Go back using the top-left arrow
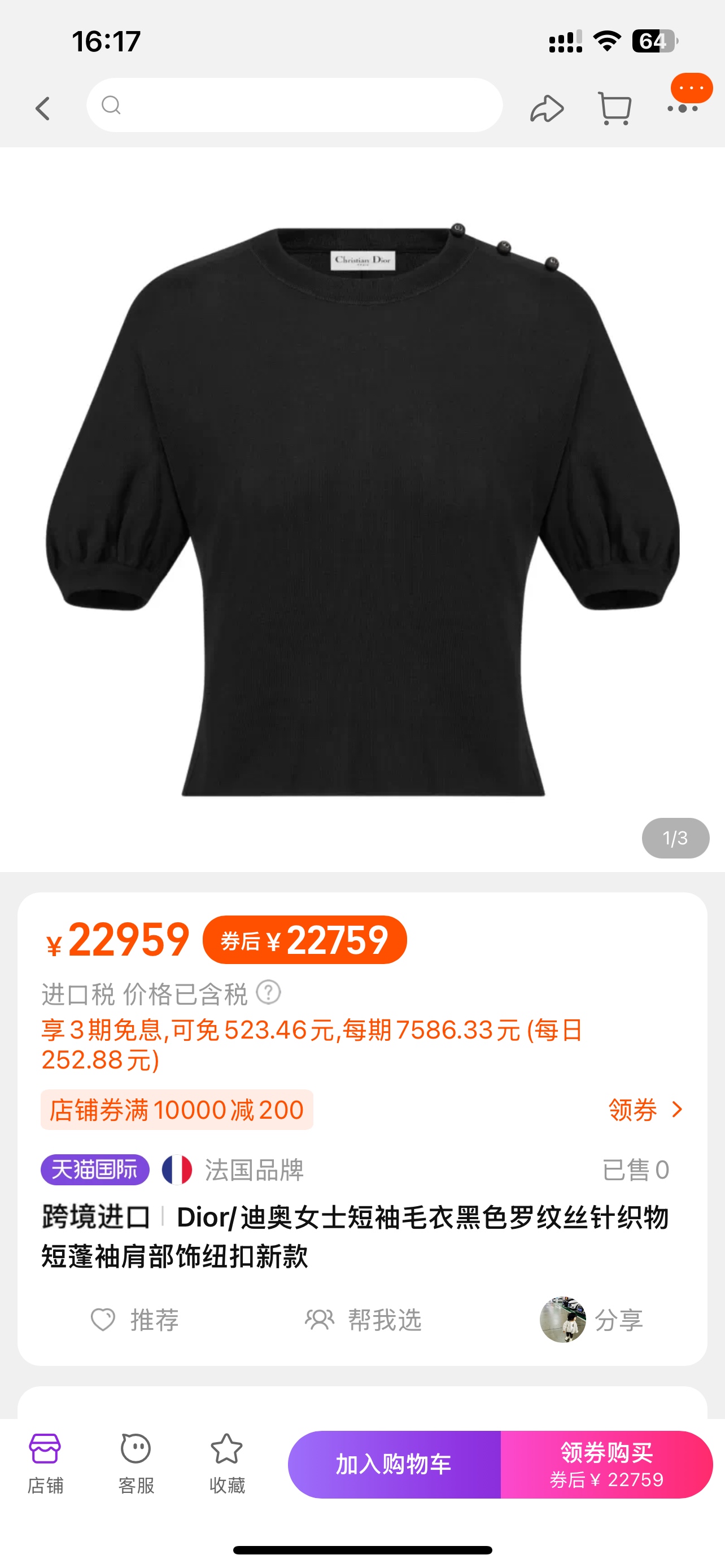The image size is (725, 1568). pos(42,108)
